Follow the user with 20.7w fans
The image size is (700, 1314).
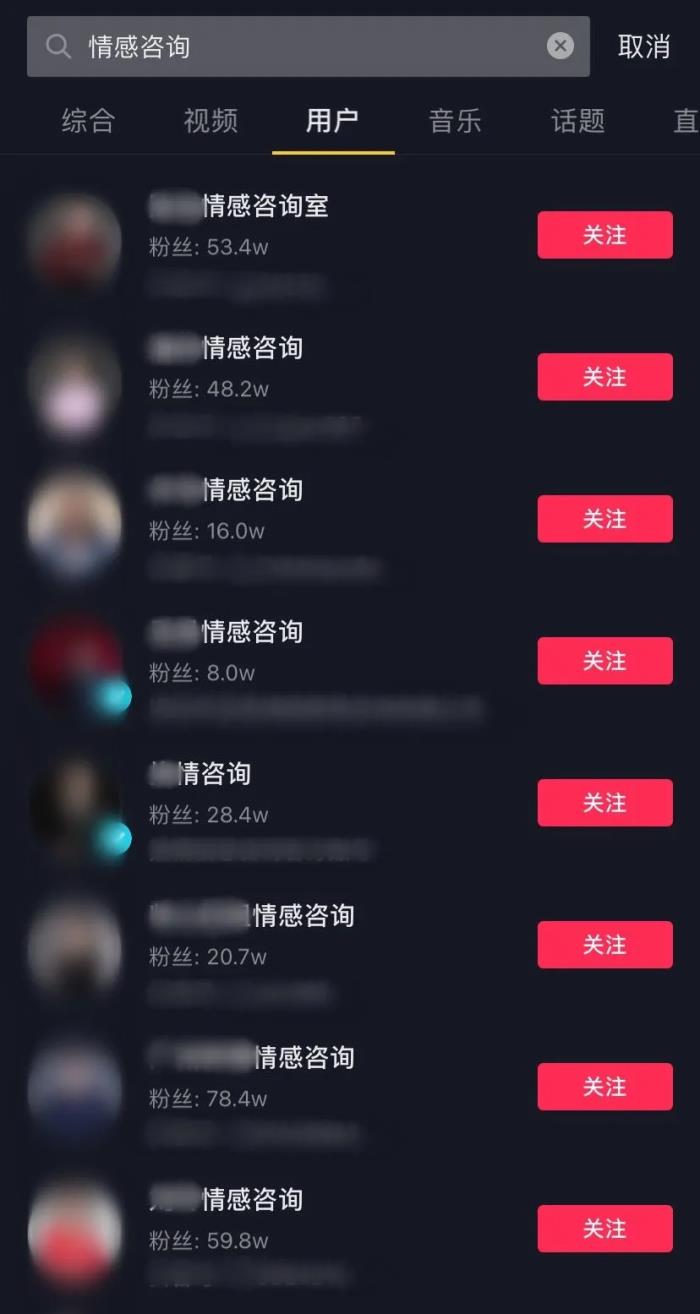pos(604,945)
